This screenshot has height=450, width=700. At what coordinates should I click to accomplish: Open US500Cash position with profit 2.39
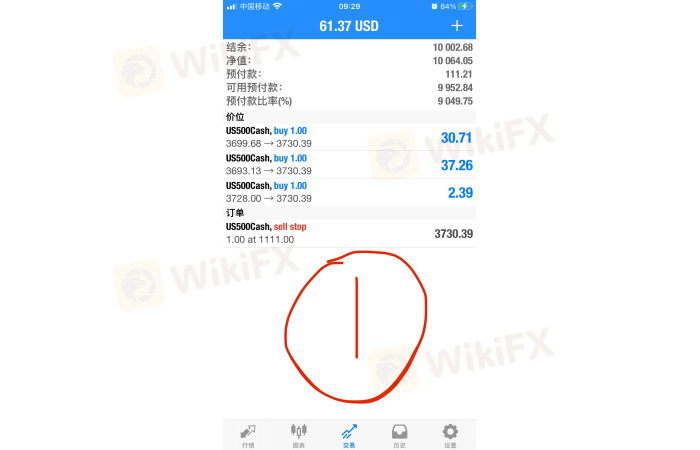tap(349, 192)
